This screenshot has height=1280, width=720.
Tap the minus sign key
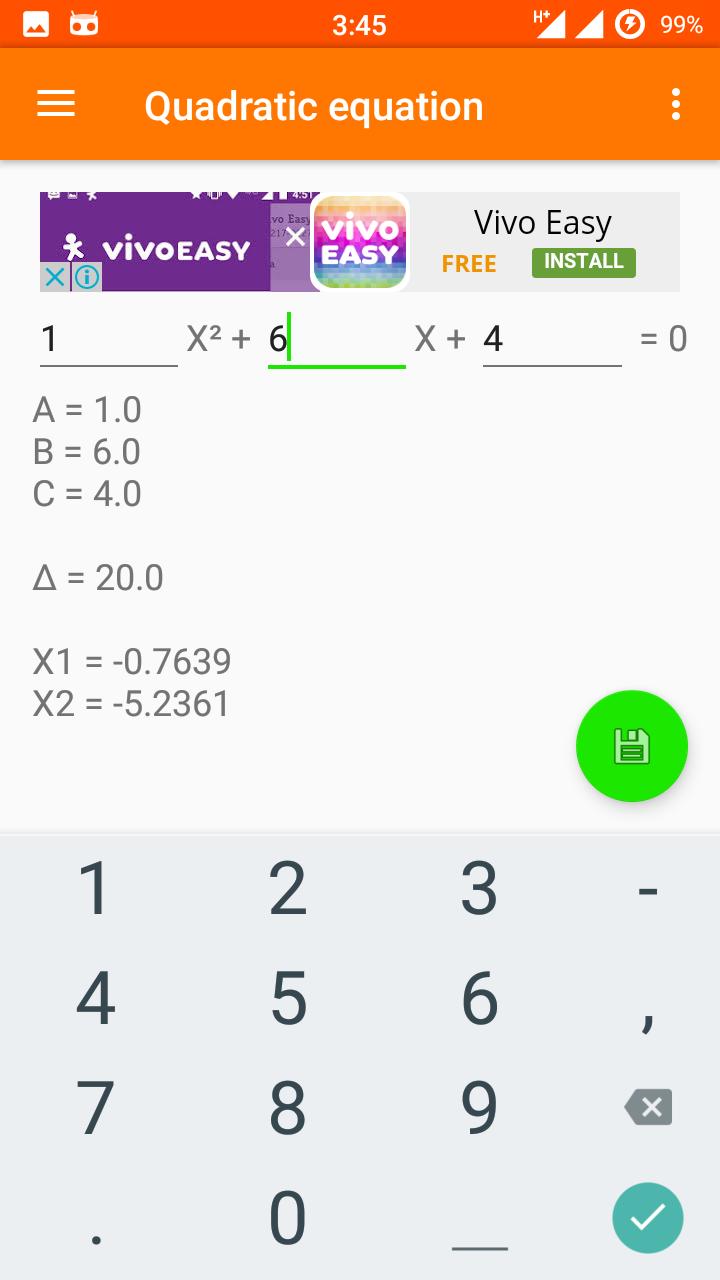648,890
